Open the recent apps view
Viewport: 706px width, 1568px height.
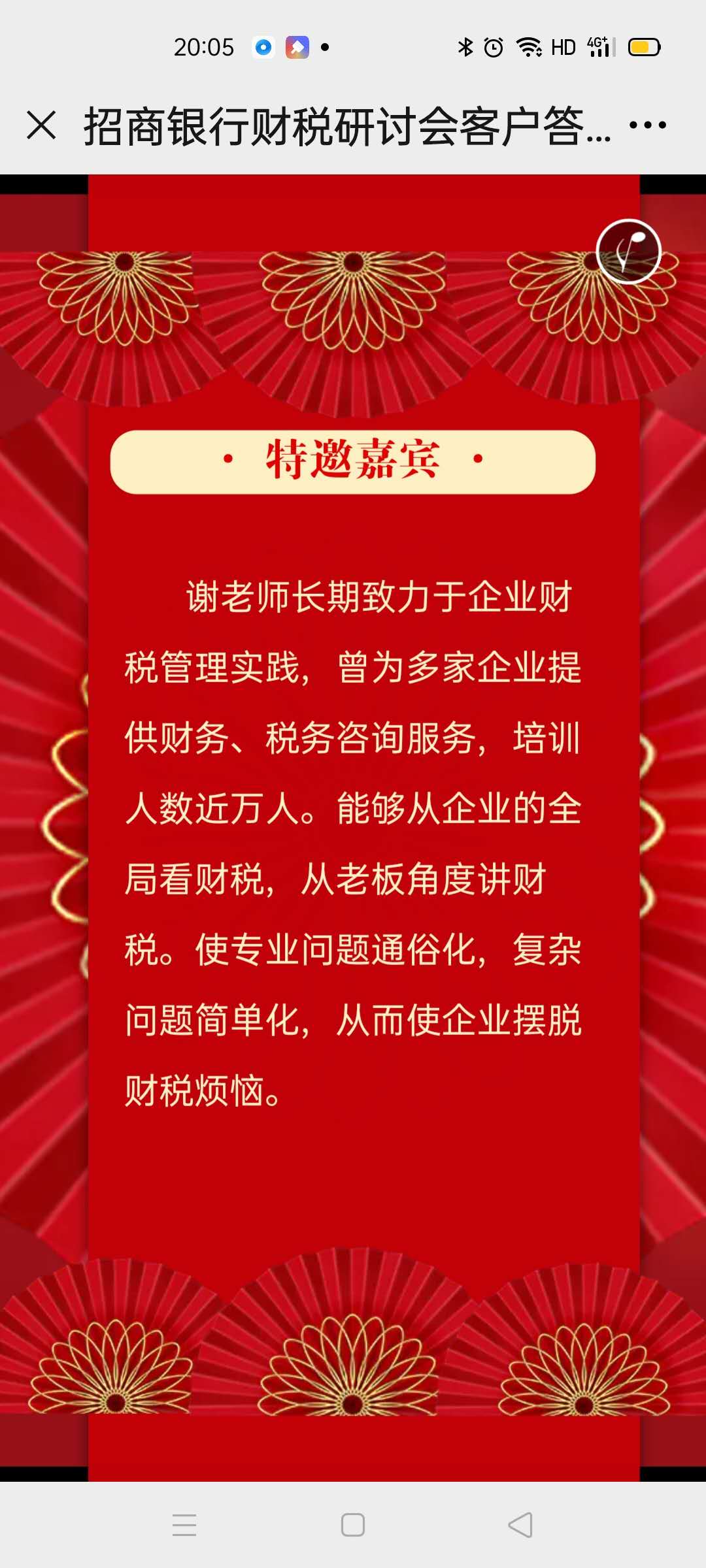(x=184, y=1525)
